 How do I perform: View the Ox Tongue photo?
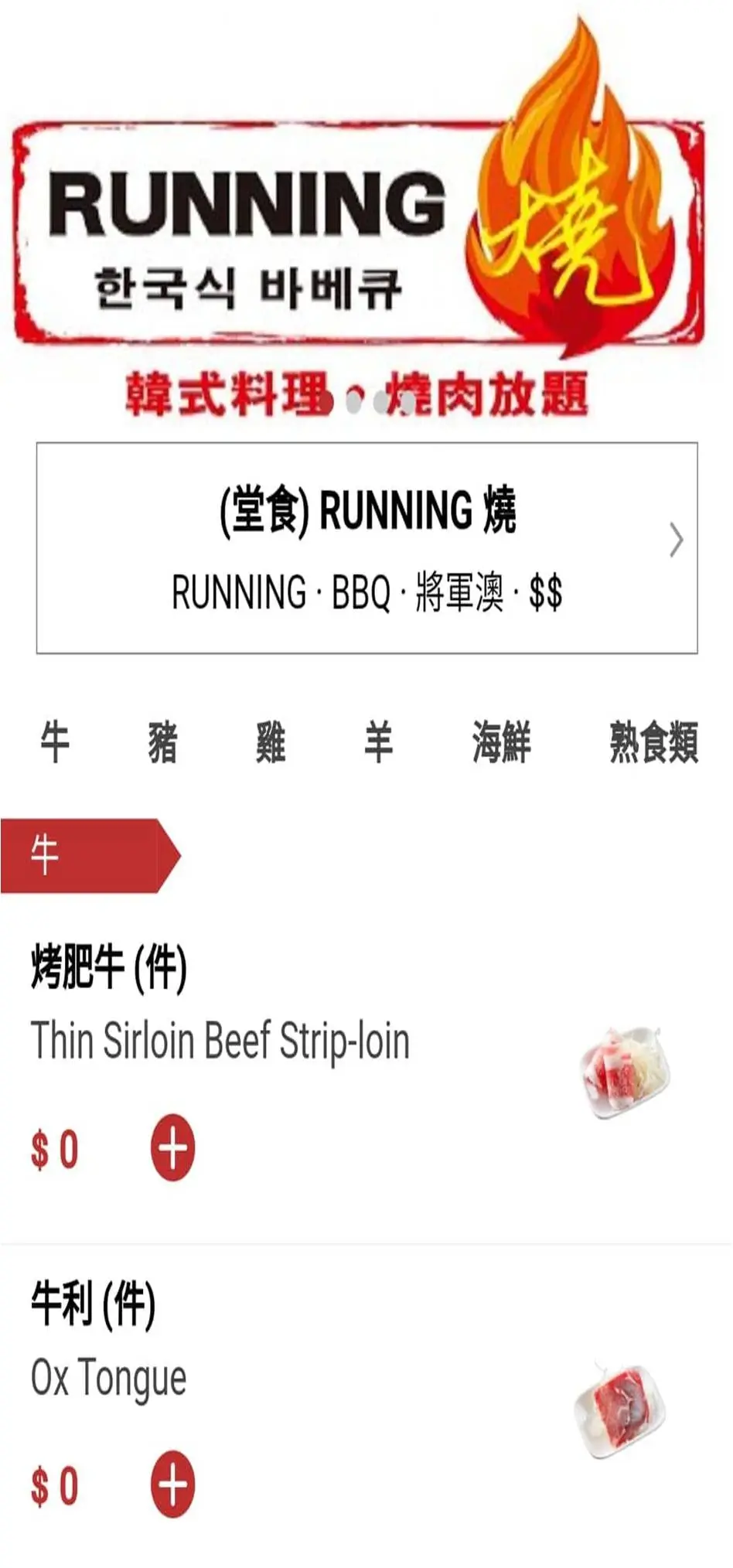tap(620, 1409)
